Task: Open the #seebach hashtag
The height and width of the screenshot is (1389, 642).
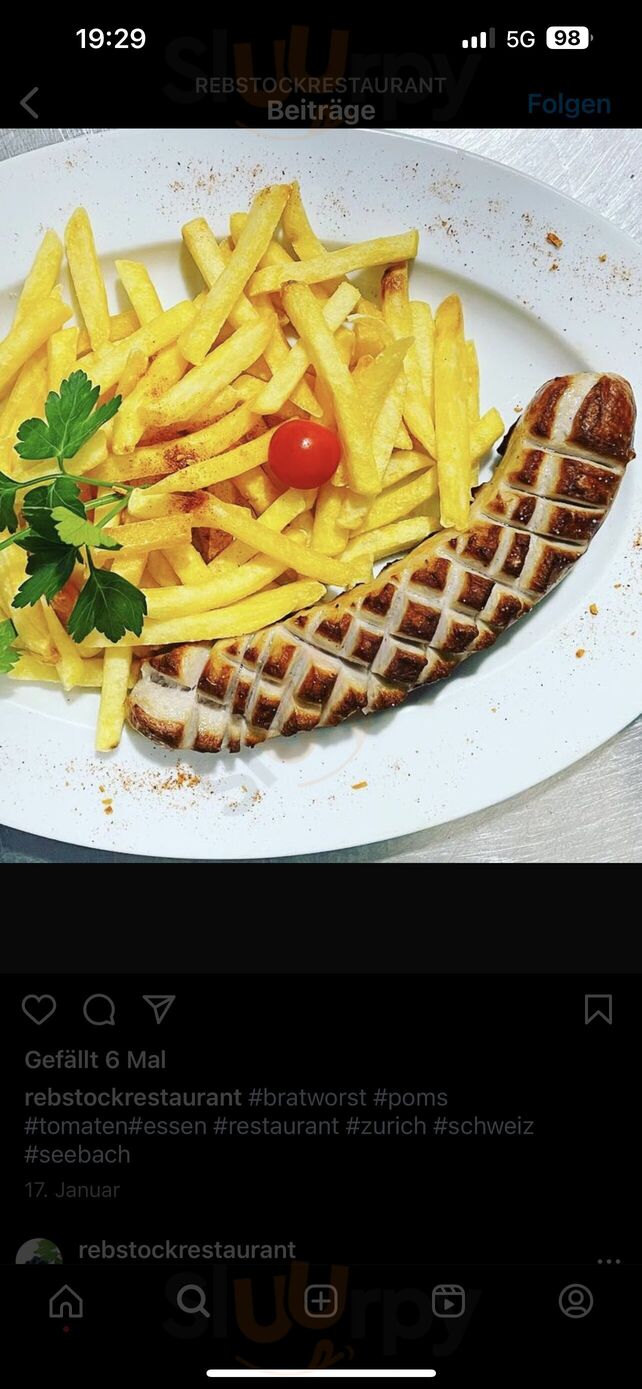Action: point(77,1154)
